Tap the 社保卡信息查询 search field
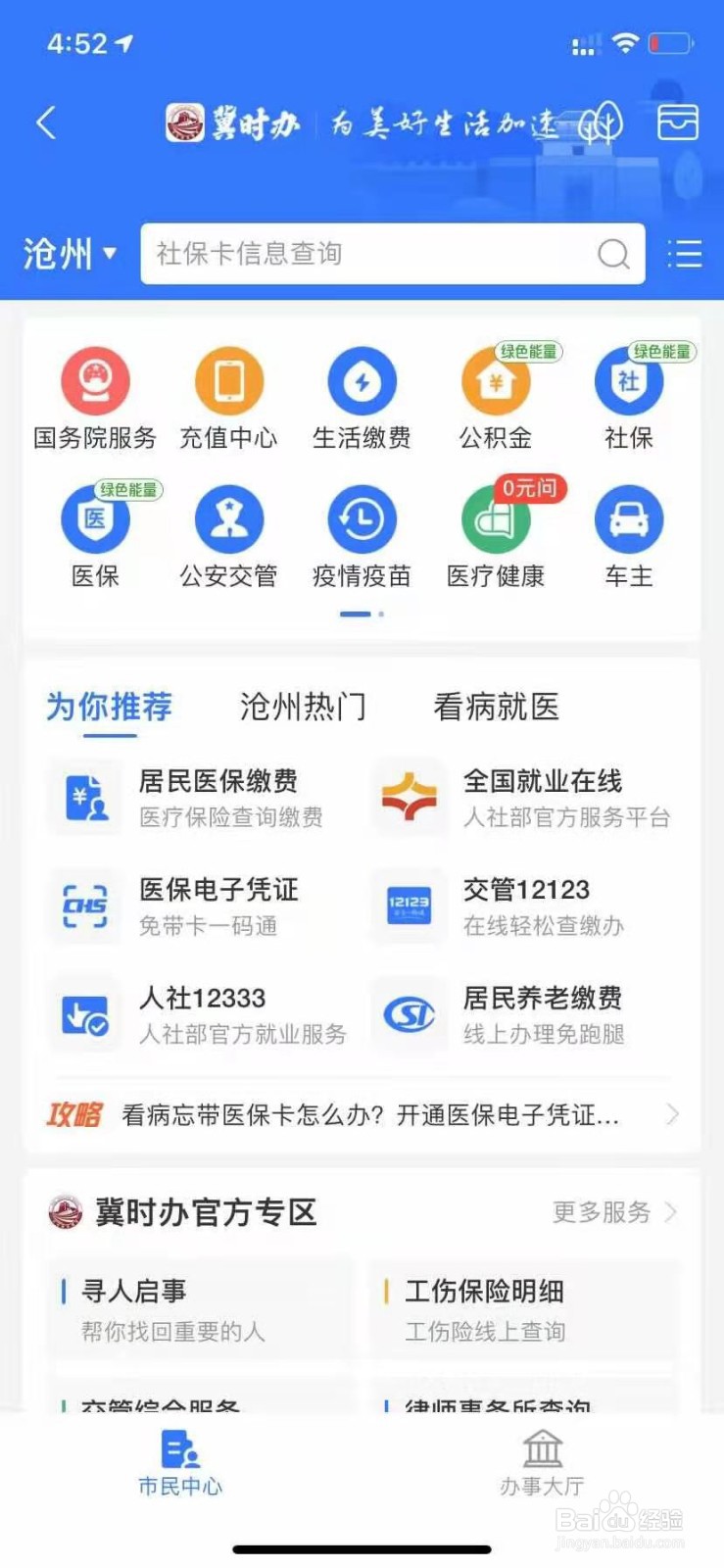This screenshot has height=1568, width=724. [x=382, y=254]
